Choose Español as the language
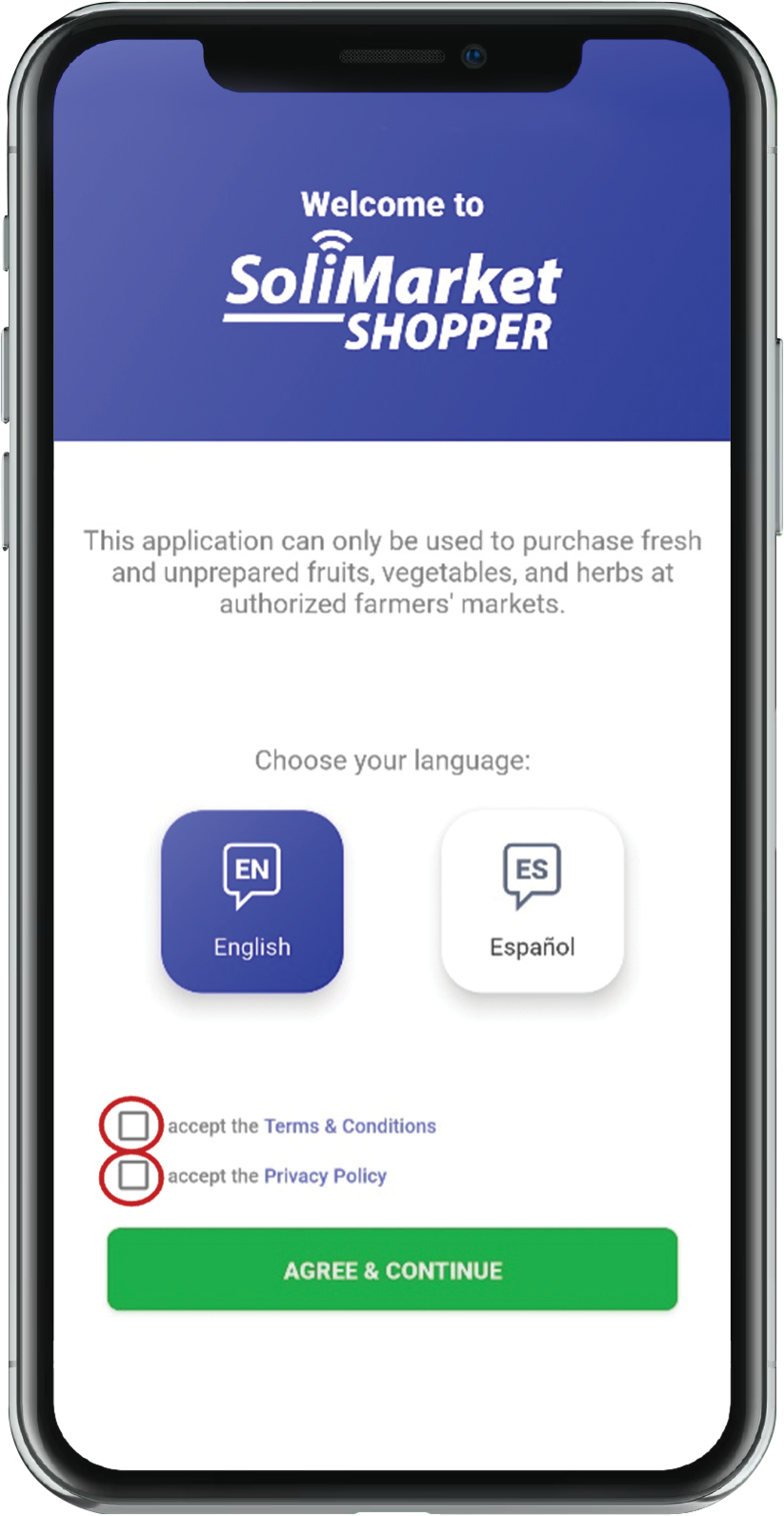This screenshot has height=1516, width=784. pyautogui.click(x=532, y=900)
